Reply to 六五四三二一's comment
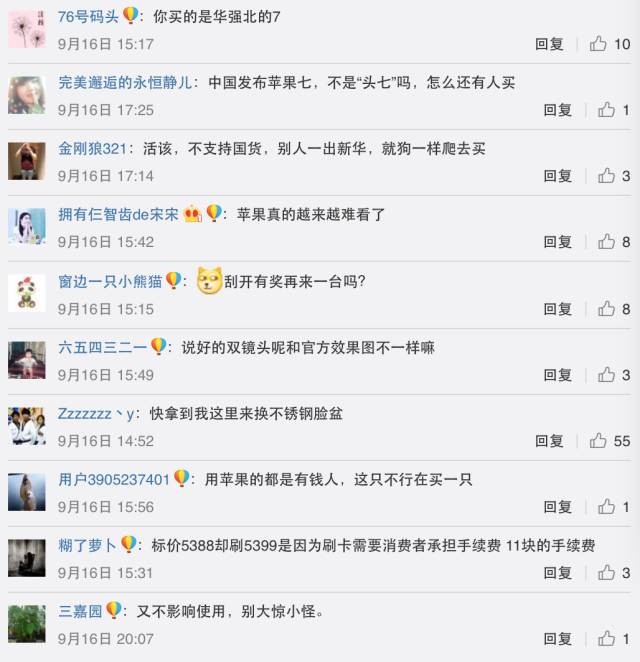Viewport: 640px width, 662px height. pos(557,375)
